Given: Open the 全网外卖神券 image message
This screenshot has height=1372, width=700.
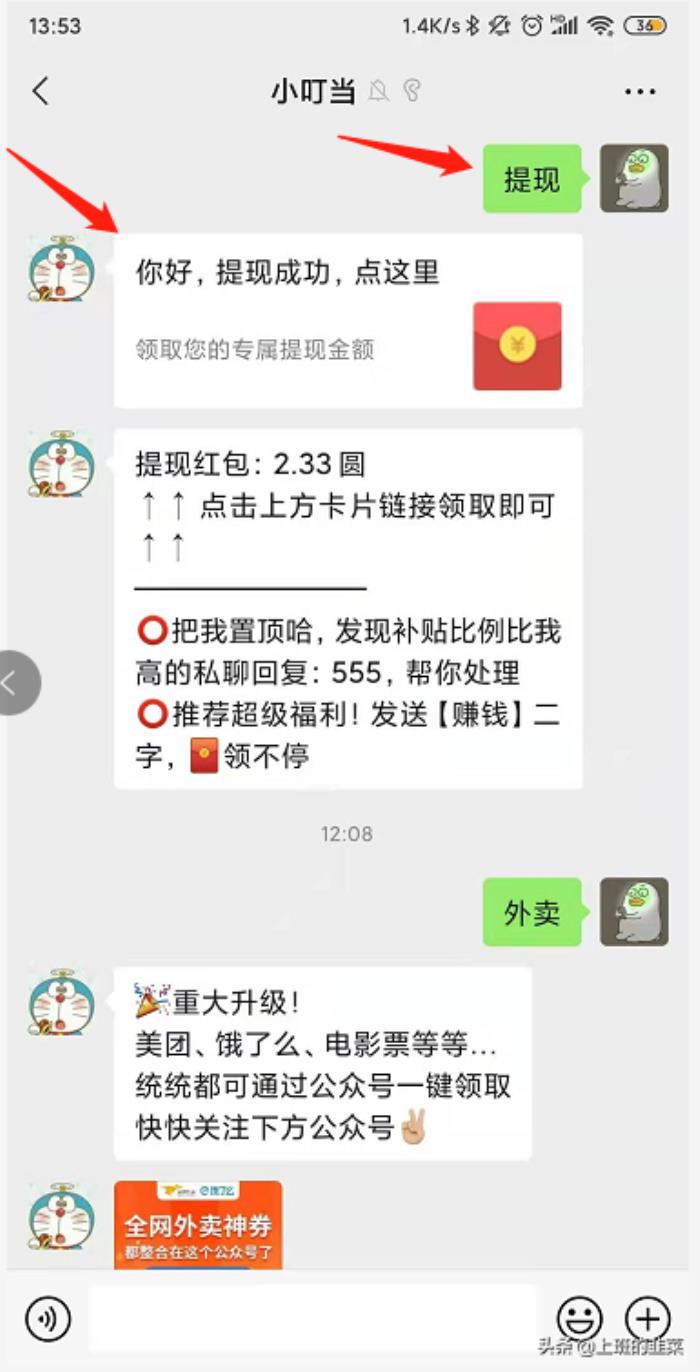Looking at the screenshot, I should [198, 1226].
